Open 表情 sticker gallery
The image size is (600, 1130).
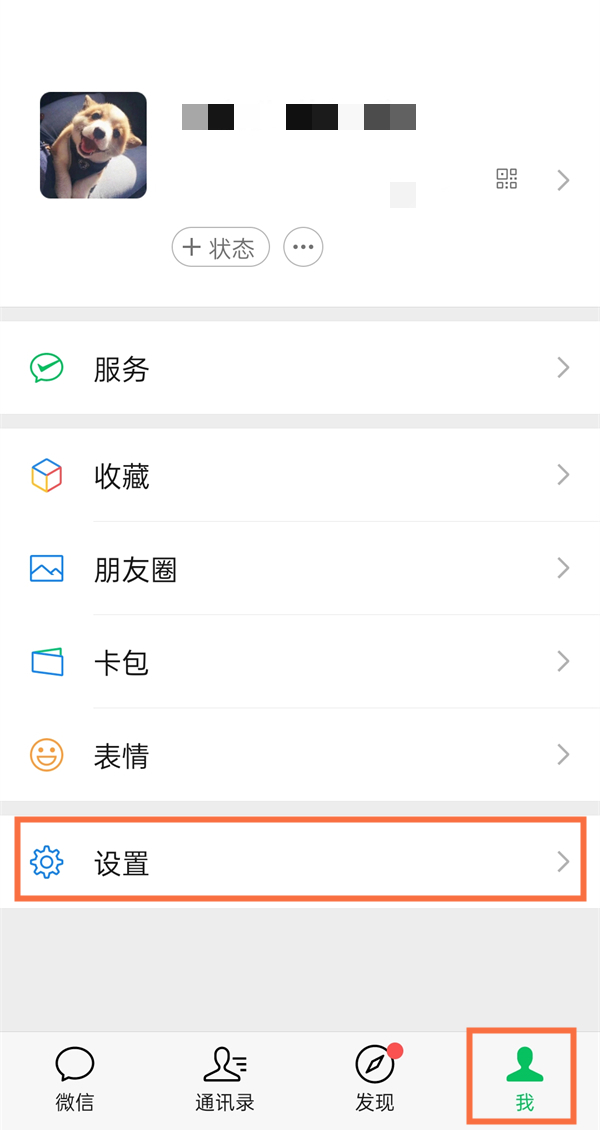(300, 755)
